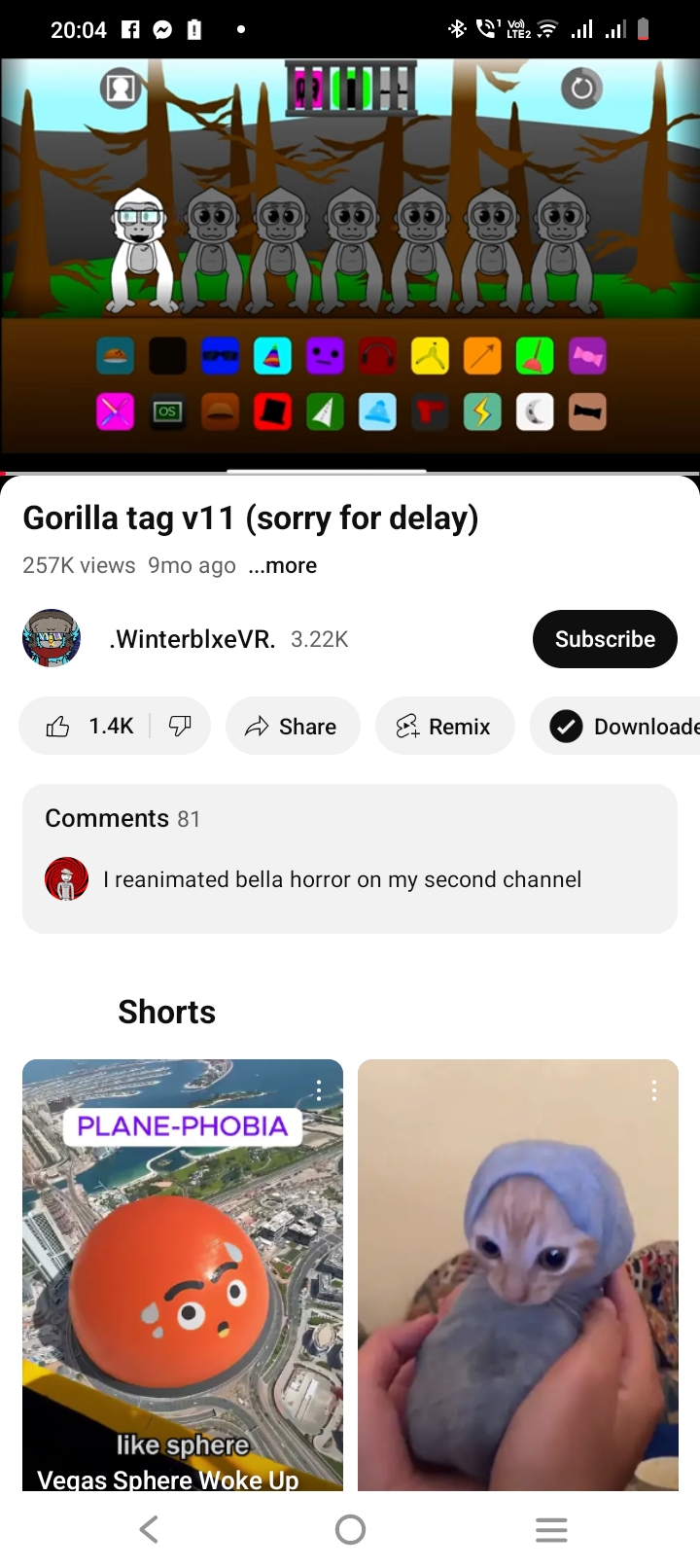700x1568 pixels.
Task: Open options menu on Plane-Phobia short
Action: click(319, 1090)
